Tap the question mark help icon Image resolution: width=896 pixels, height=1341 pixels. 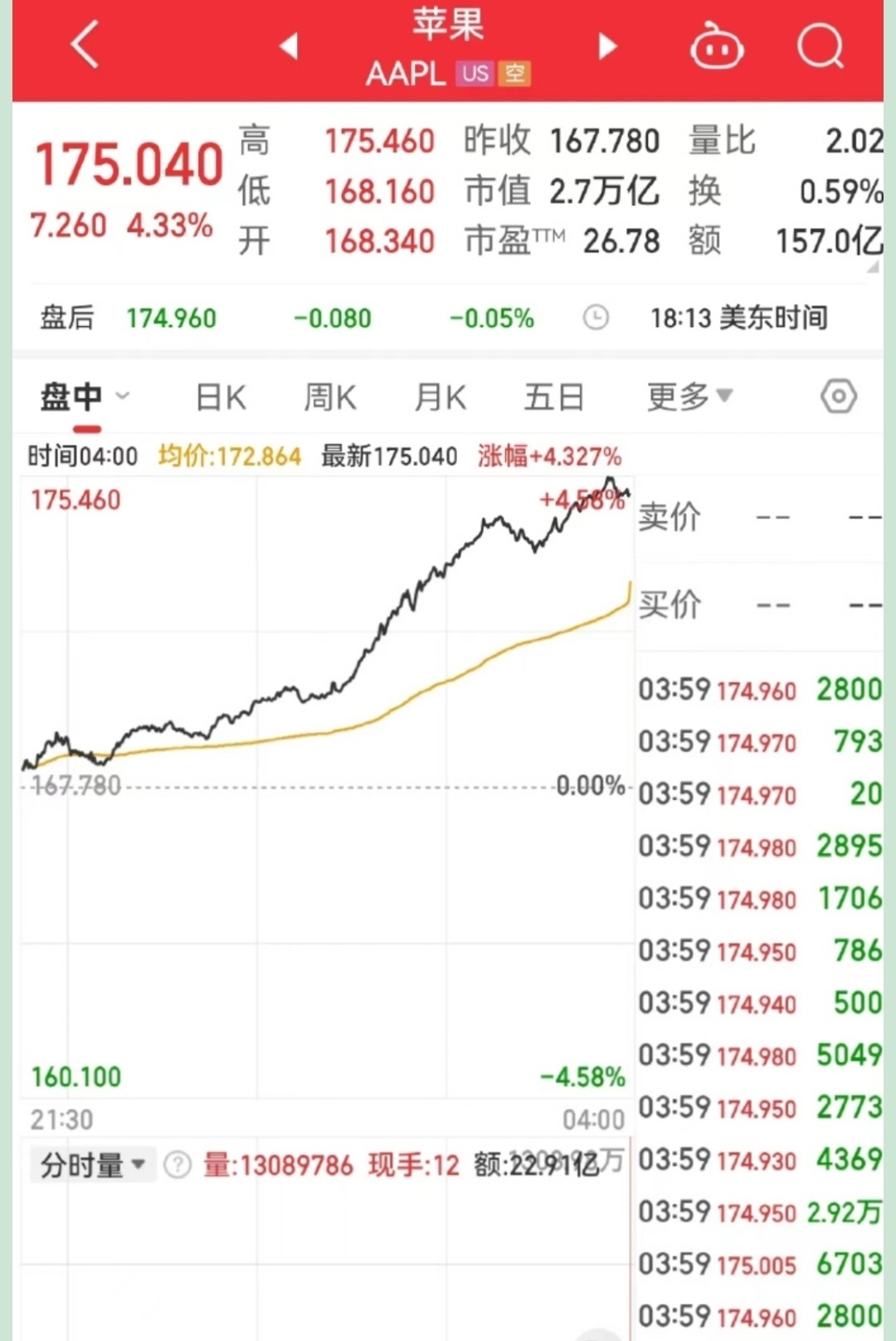click(177, 1165)
